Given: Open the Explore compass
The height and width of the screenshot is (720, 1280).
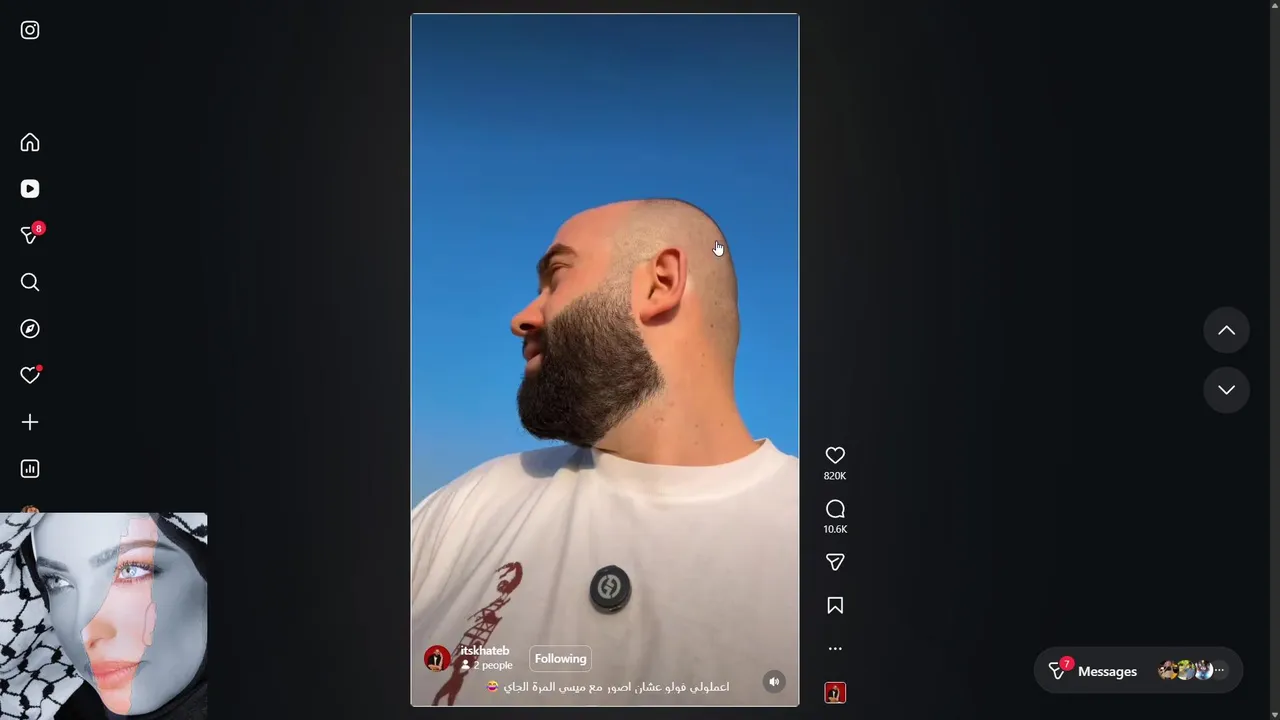Looking at the screenshot, I should [30, 329].
